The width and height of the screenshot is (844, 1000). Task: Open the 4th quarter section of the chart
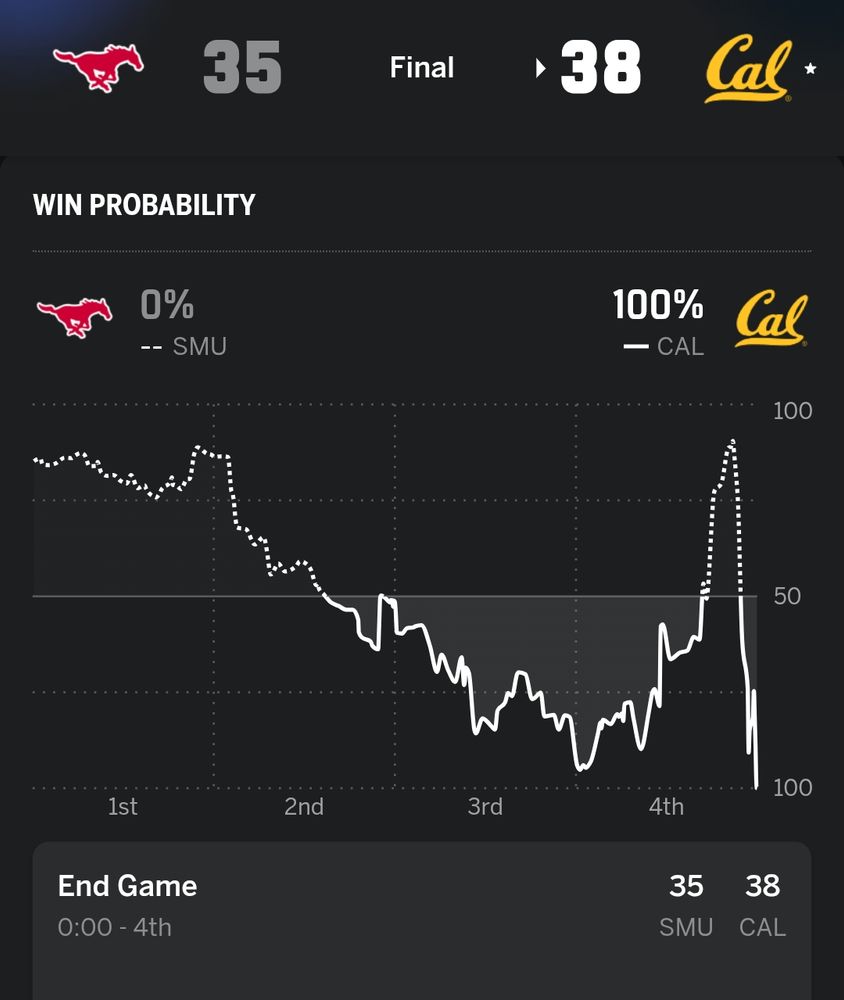point(667,806)
